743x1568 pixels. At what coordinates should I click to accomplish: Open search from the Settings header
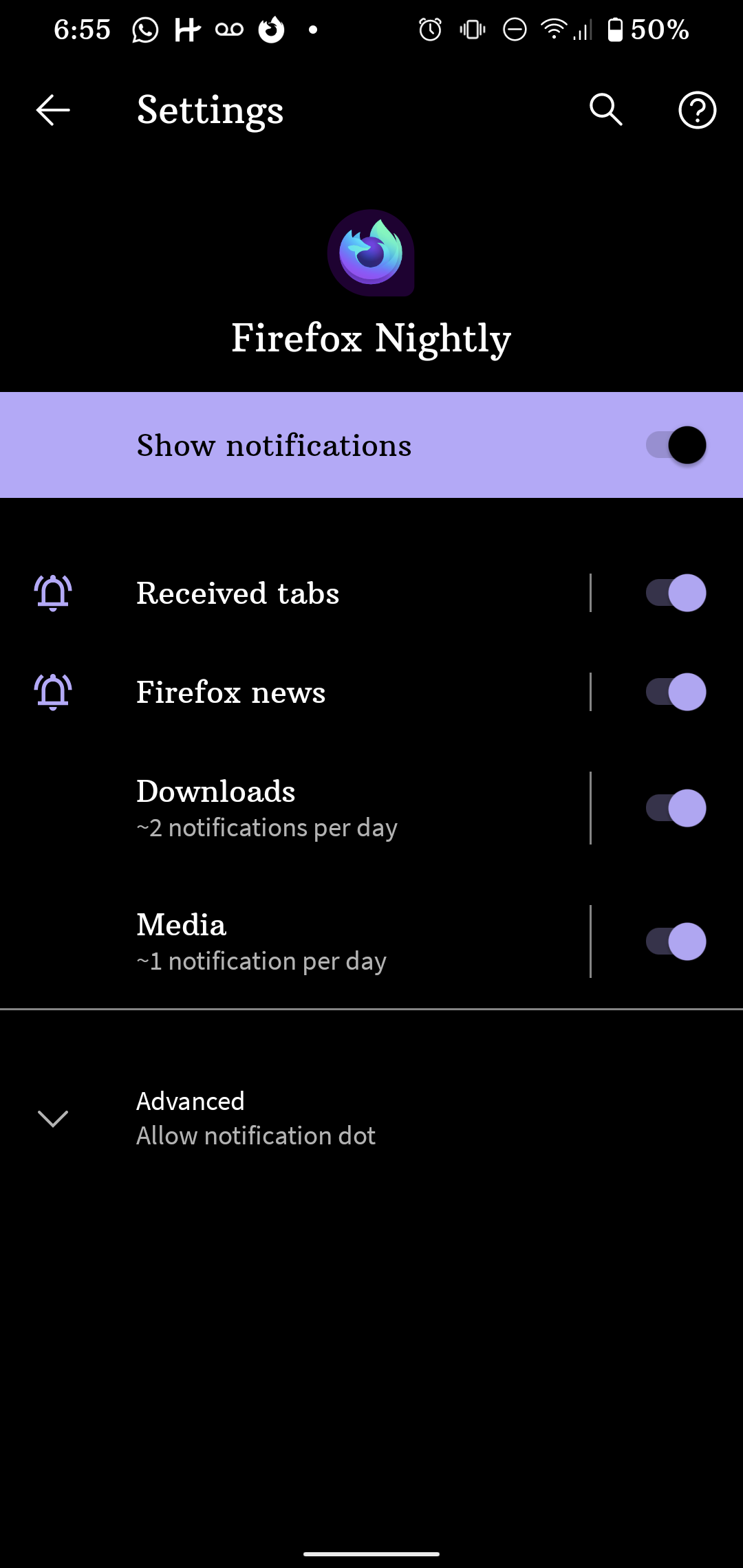605,110
